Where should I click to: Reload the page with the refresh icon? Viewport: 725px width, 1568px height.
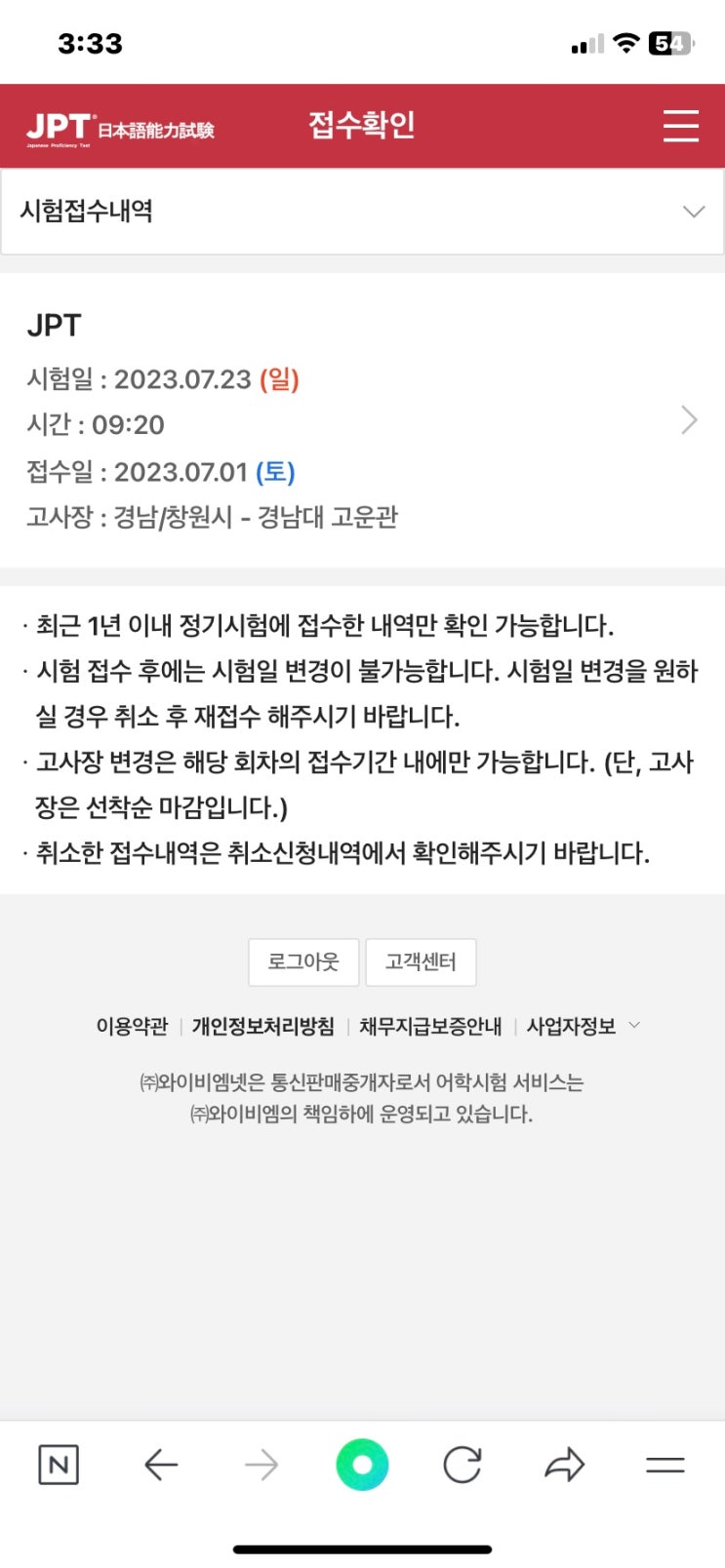point(463,1464)
